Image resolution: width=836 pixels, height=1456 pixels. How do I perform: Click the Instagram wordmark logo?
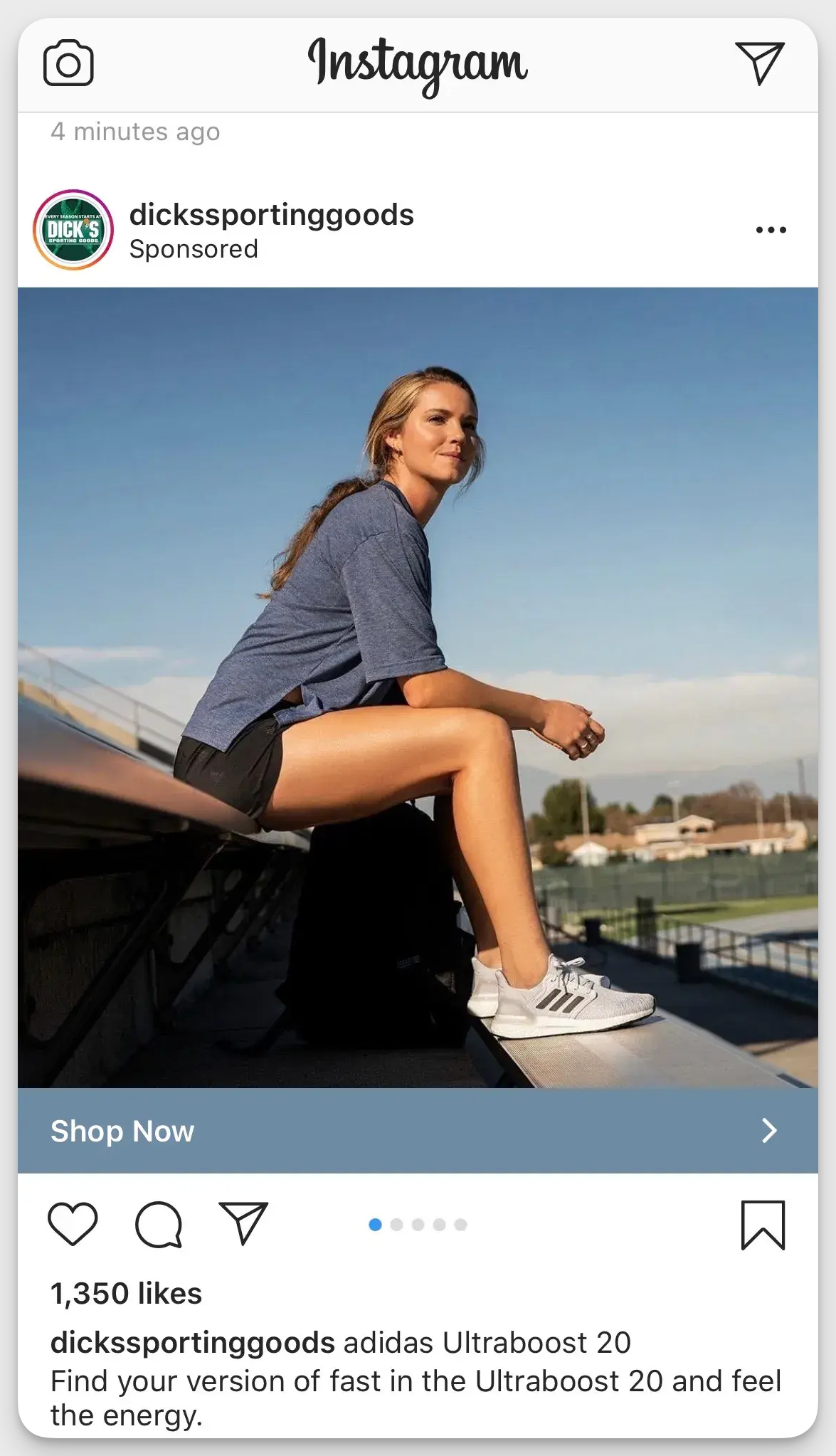418,63
